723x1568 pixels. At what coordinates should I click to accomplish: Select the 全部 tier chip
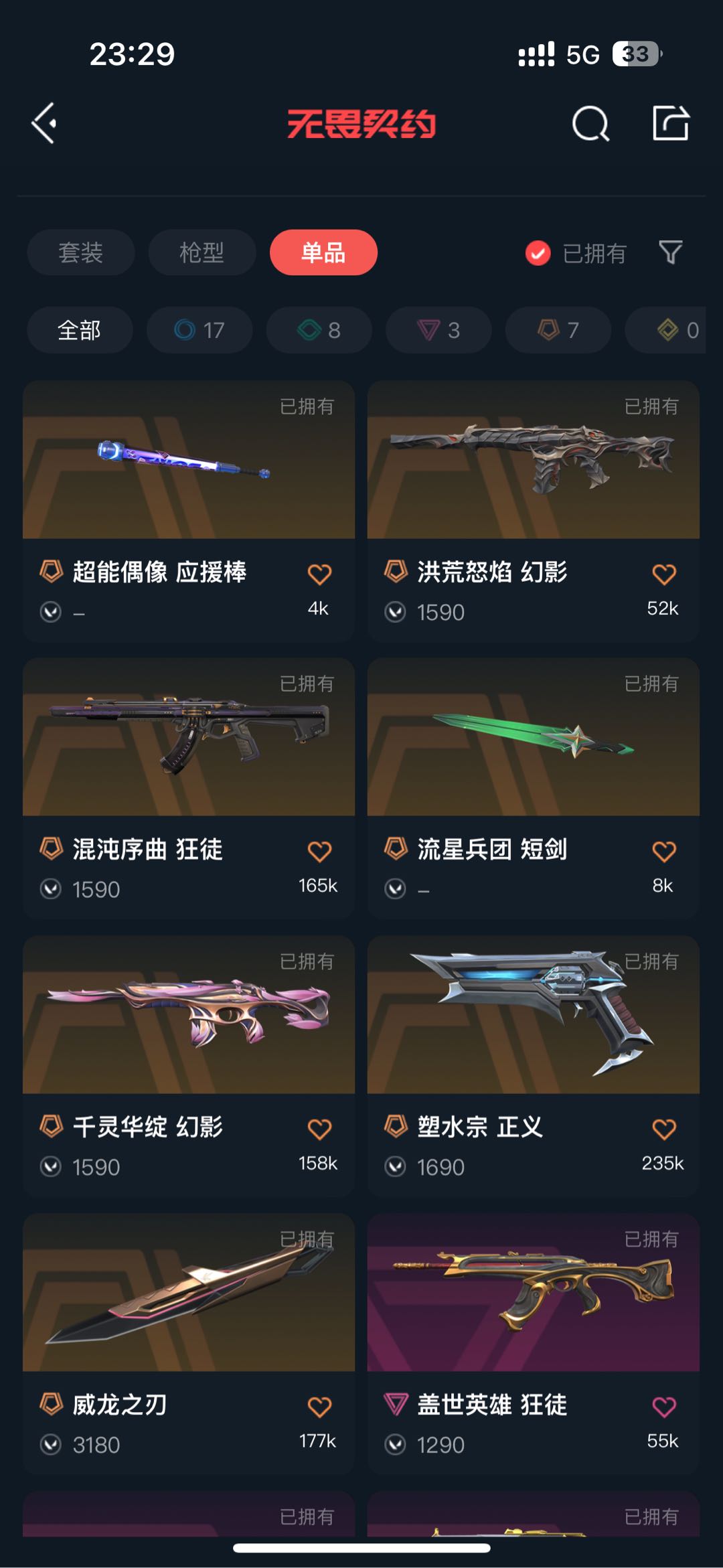click(80, 330)
